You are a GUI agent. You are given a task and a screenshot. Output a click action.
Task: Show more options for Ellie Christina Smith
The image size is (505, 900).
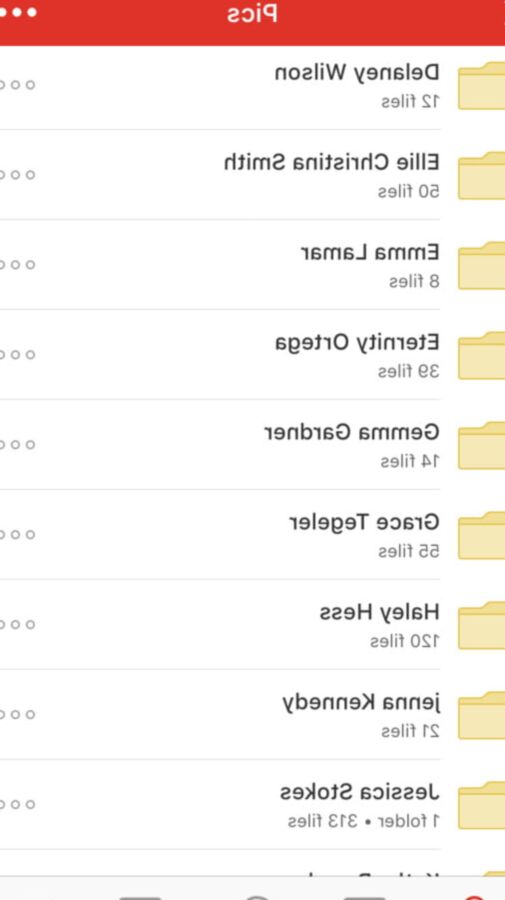tap(16, 174)
